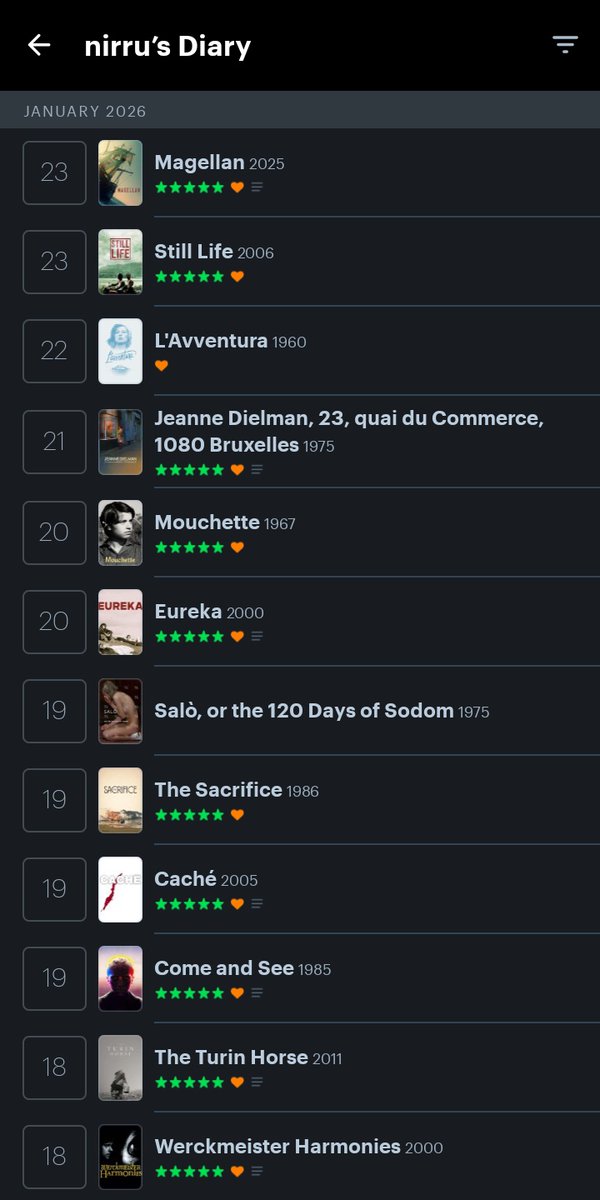
Task: Open the diary filter options
Action: 565,45
